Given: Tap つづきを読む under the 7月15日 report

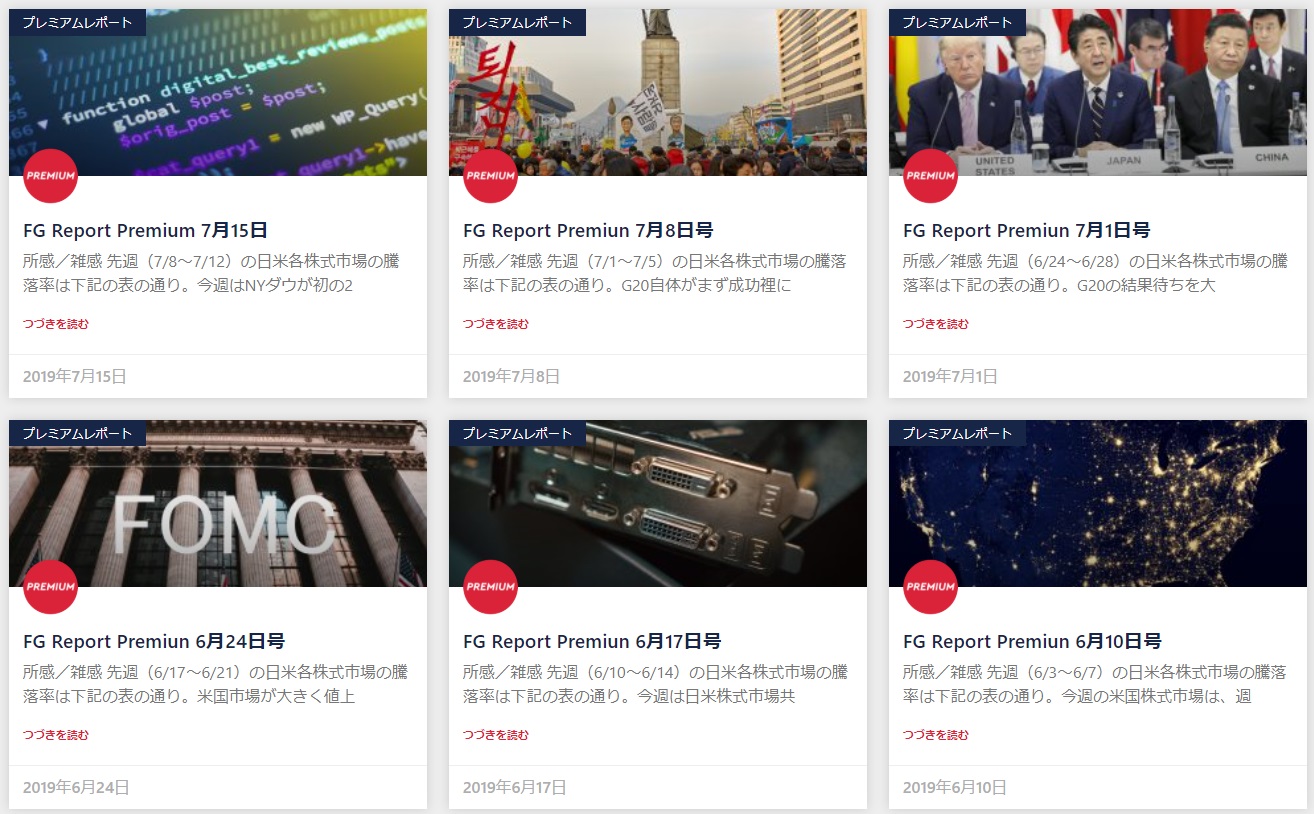Looking at the screenshot, I should pyautogui.click(x=56, y=324).
